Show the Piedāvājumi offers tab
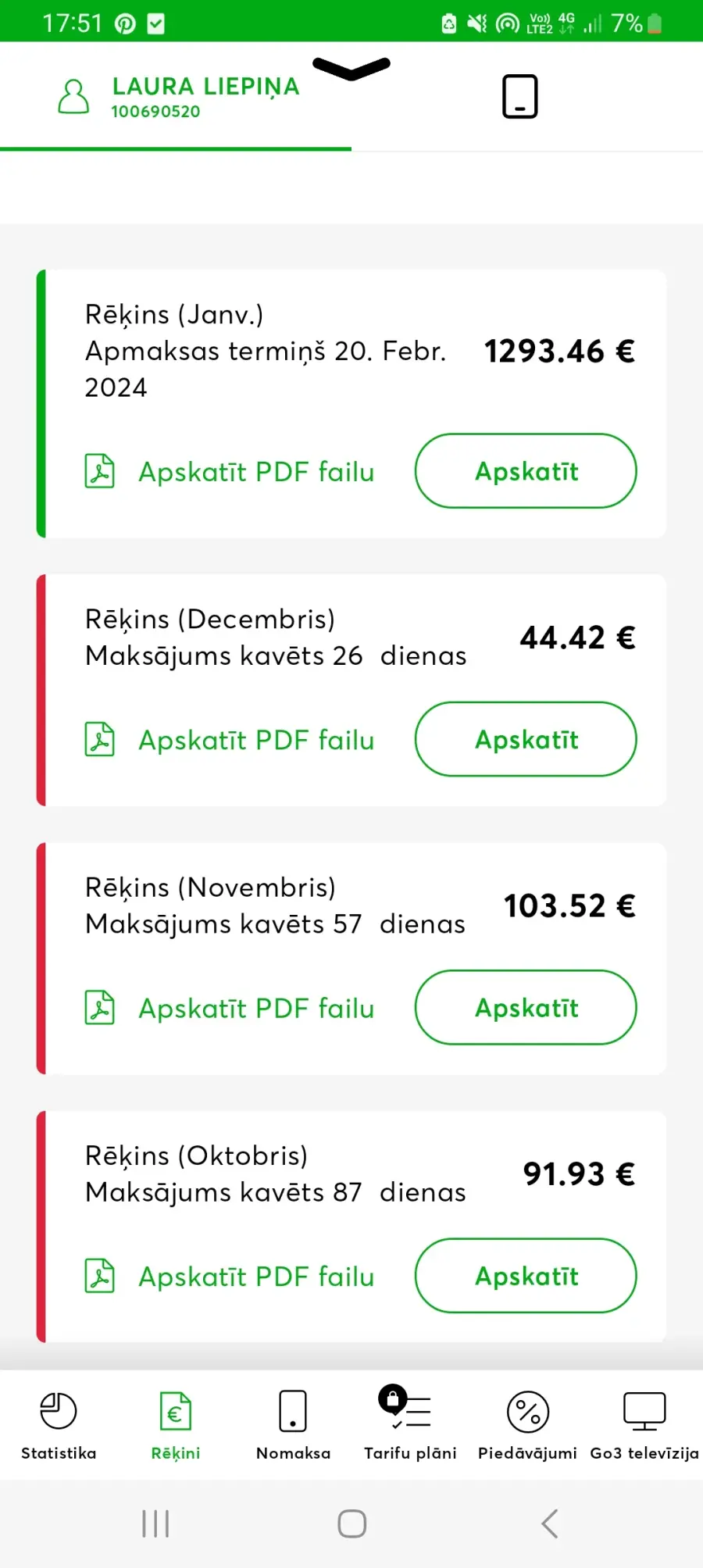 527,1425
